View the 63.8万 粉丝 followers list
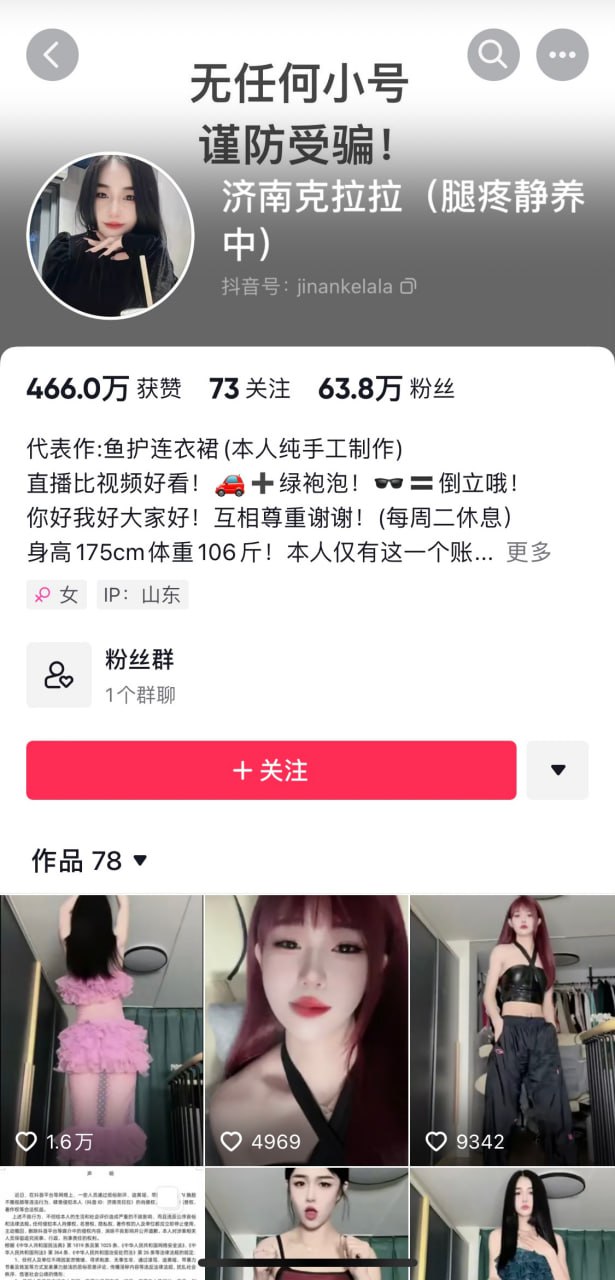This screenshot has width=615, height=1280. click(x=386, y=389)
